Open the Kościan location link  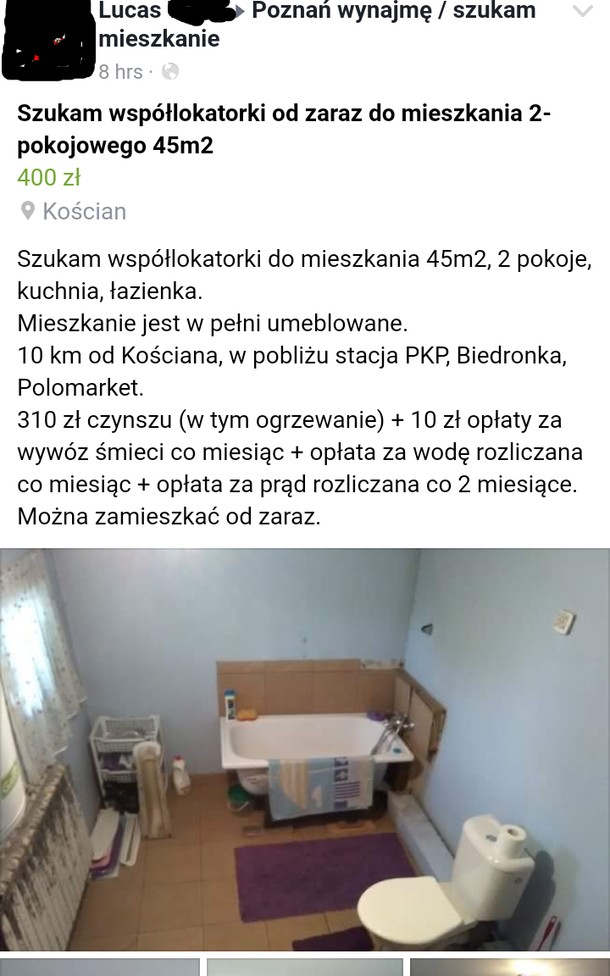coord(84,211)
